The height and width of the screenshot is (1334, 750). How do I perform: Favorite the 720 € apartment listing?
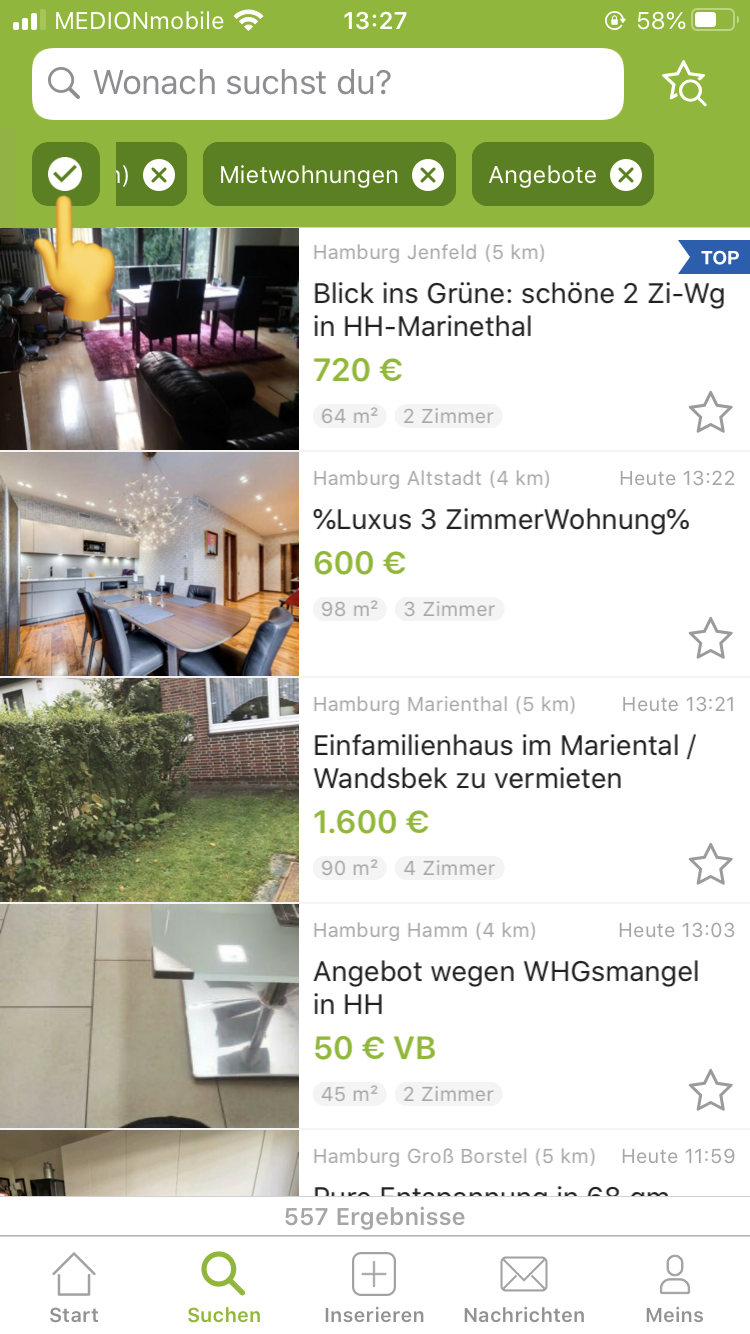tap(710, 412)
